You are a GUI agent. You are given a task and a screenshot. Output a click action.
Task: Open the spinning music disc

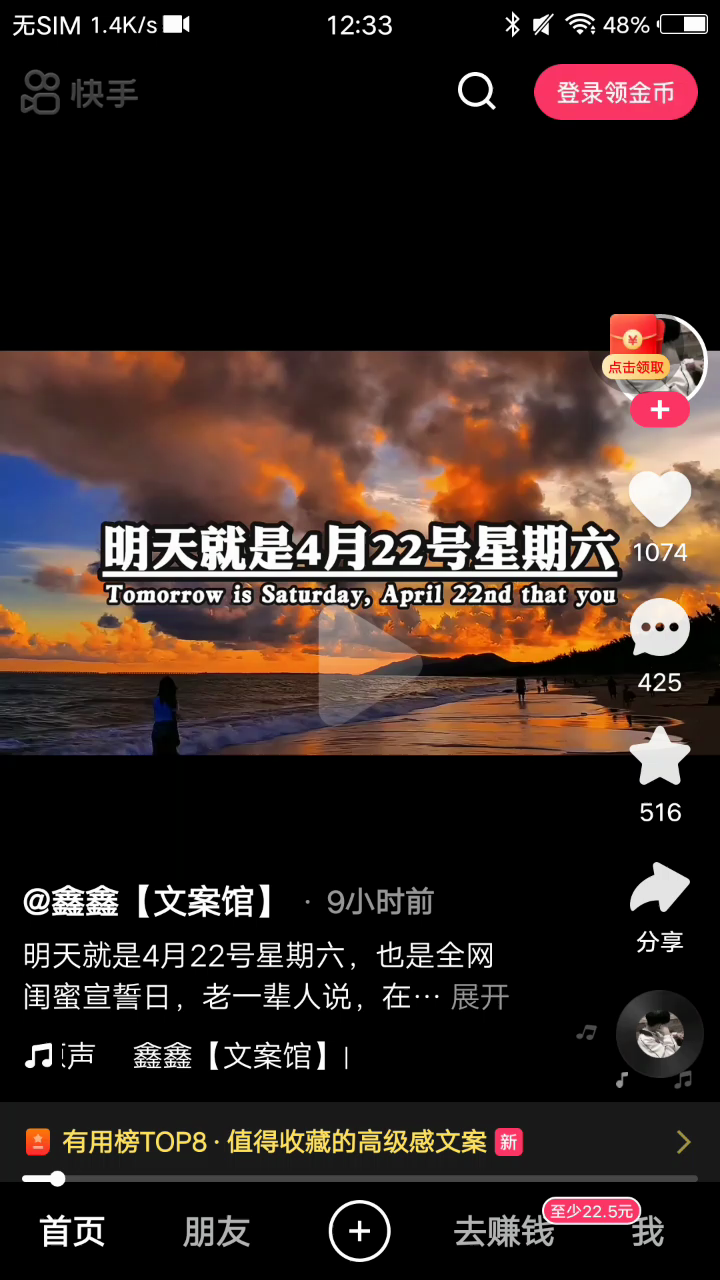pos(659,1034)
